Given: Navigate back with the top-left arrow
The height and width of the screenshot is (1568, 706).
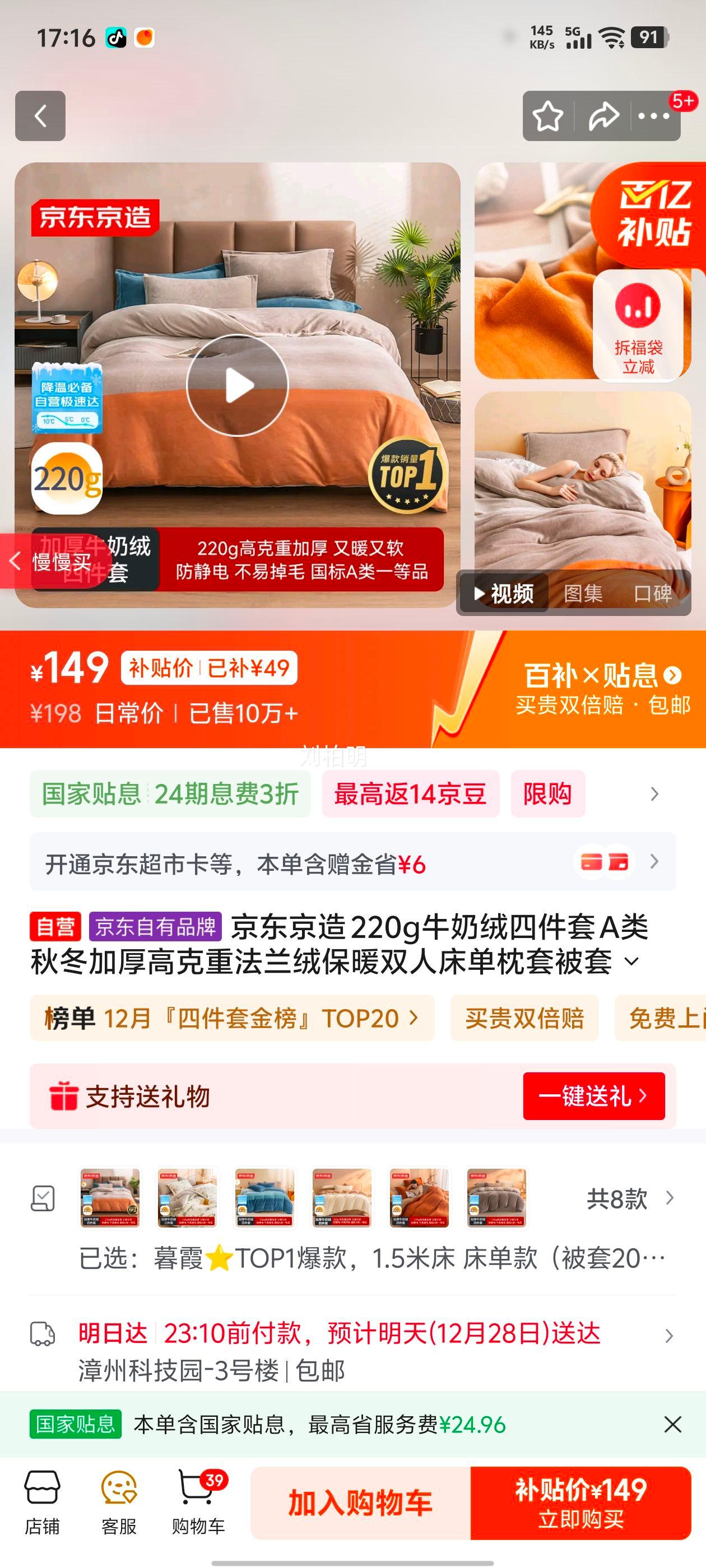Looking at the screenshot, I should pos(40,116).
